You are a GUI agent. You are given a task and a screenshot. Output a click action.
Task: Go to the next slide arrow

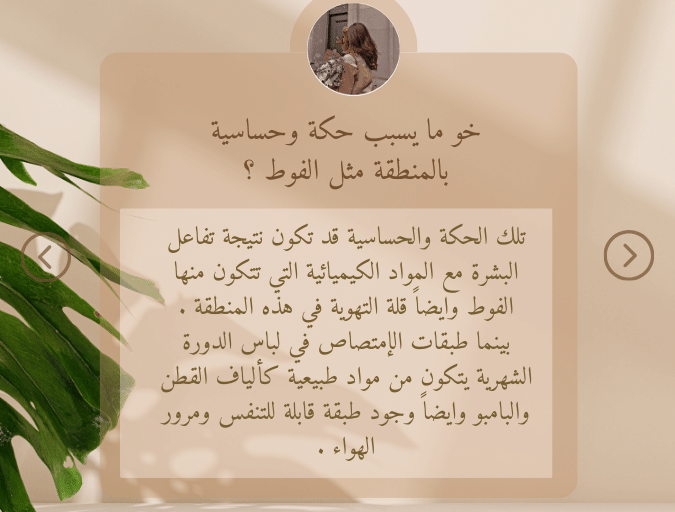pyautogui.click(x=628, y=255)
